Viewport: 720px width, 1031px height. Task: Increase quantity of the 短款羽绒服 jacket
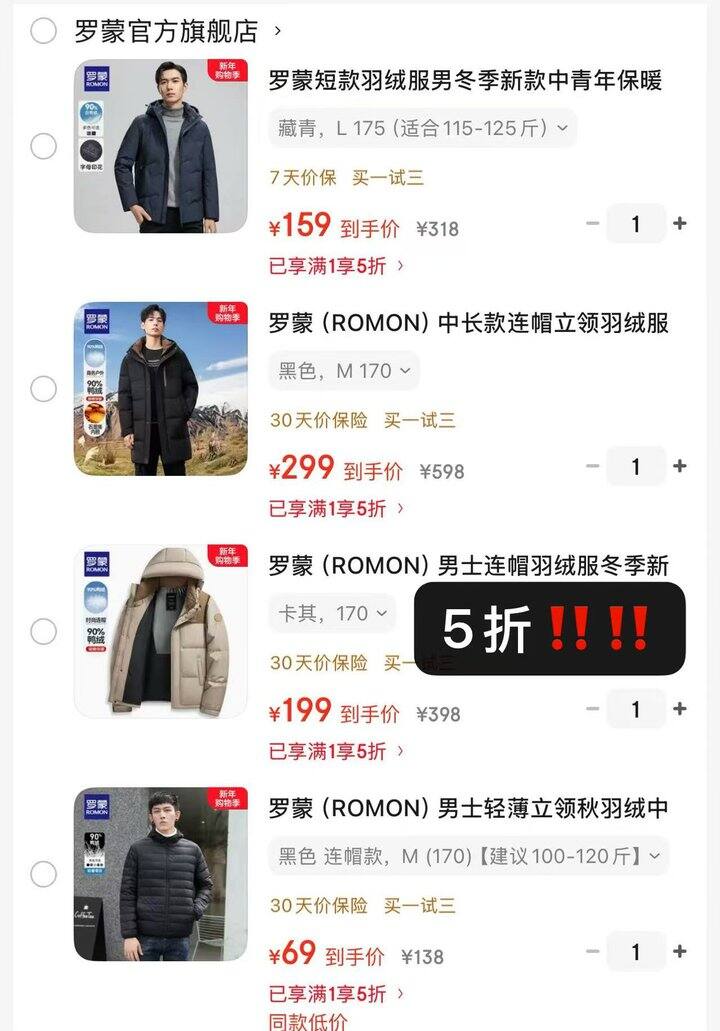pos(680,224)
